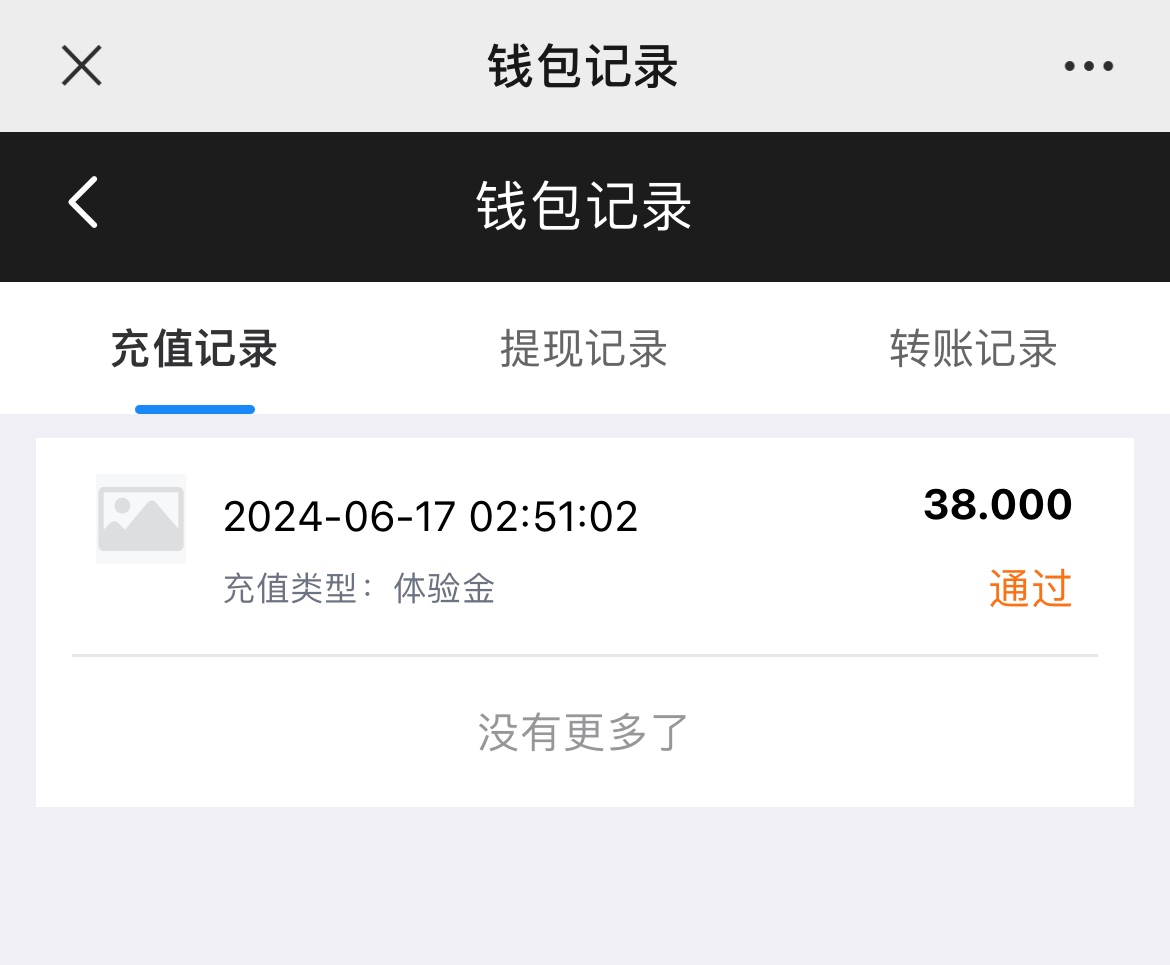This screenshot has height=965, width=1170.
Task: Open the 2024-06-17 02:51:02 recharge record
Action: pos(584,545)
